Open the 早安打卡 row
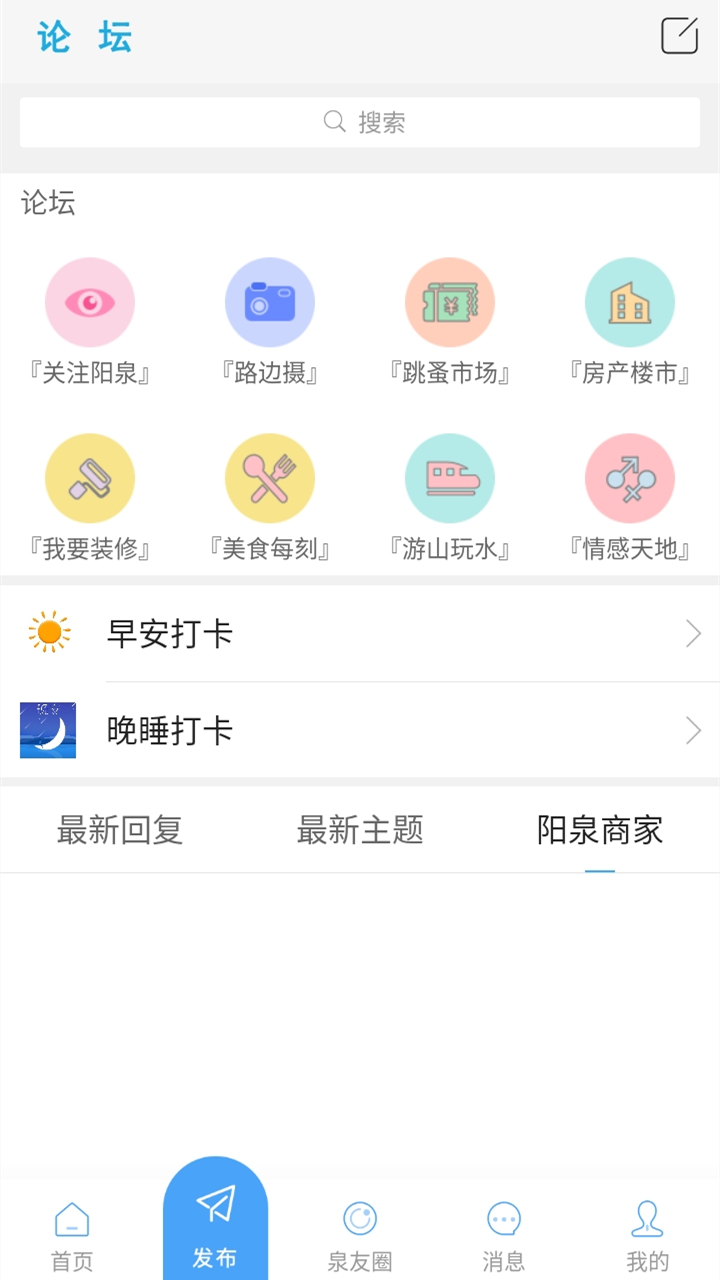This screenshot has height=1280, width=720. pos(360,633)
